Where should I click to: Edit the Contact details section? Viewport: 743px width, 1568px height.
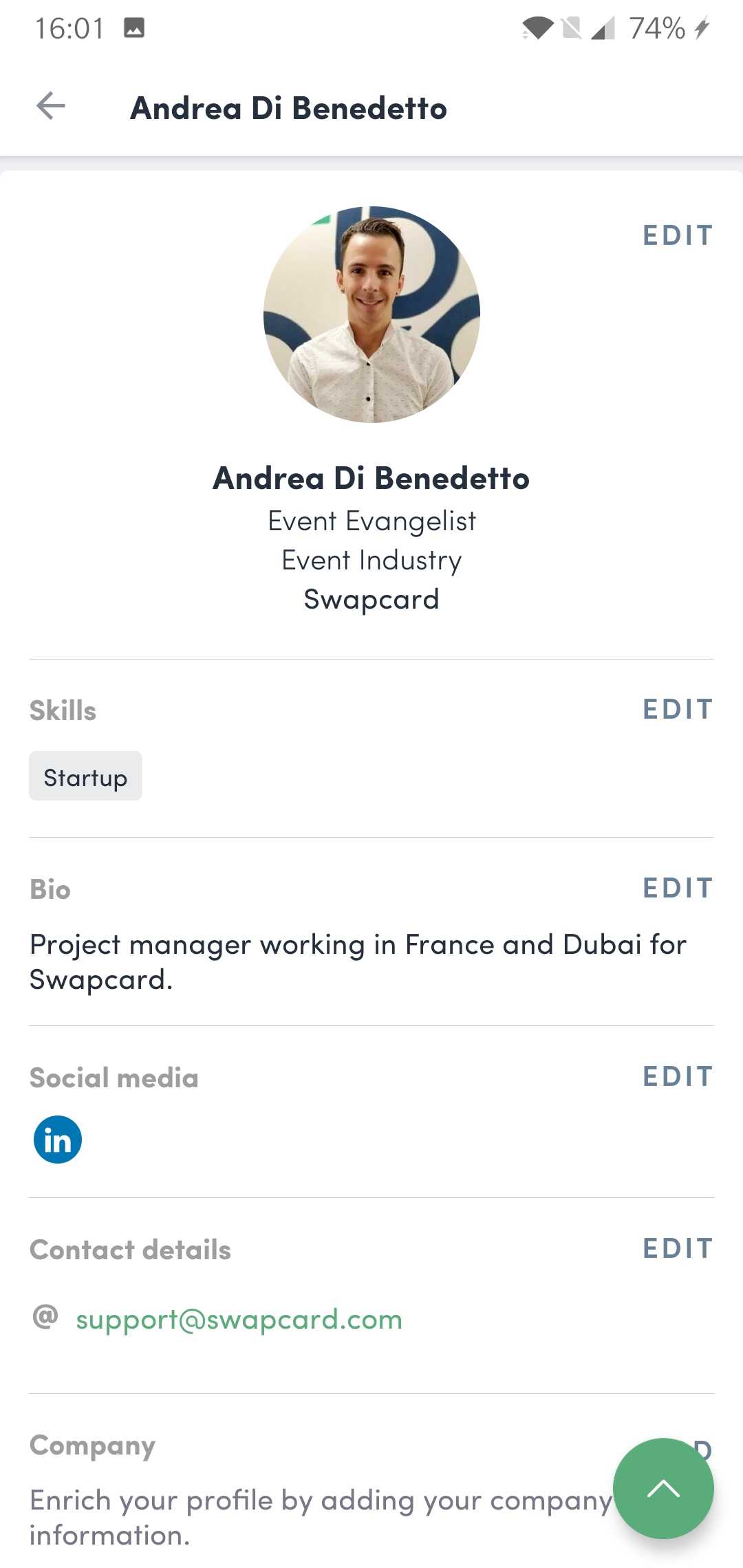click(x=678, y=1248)
